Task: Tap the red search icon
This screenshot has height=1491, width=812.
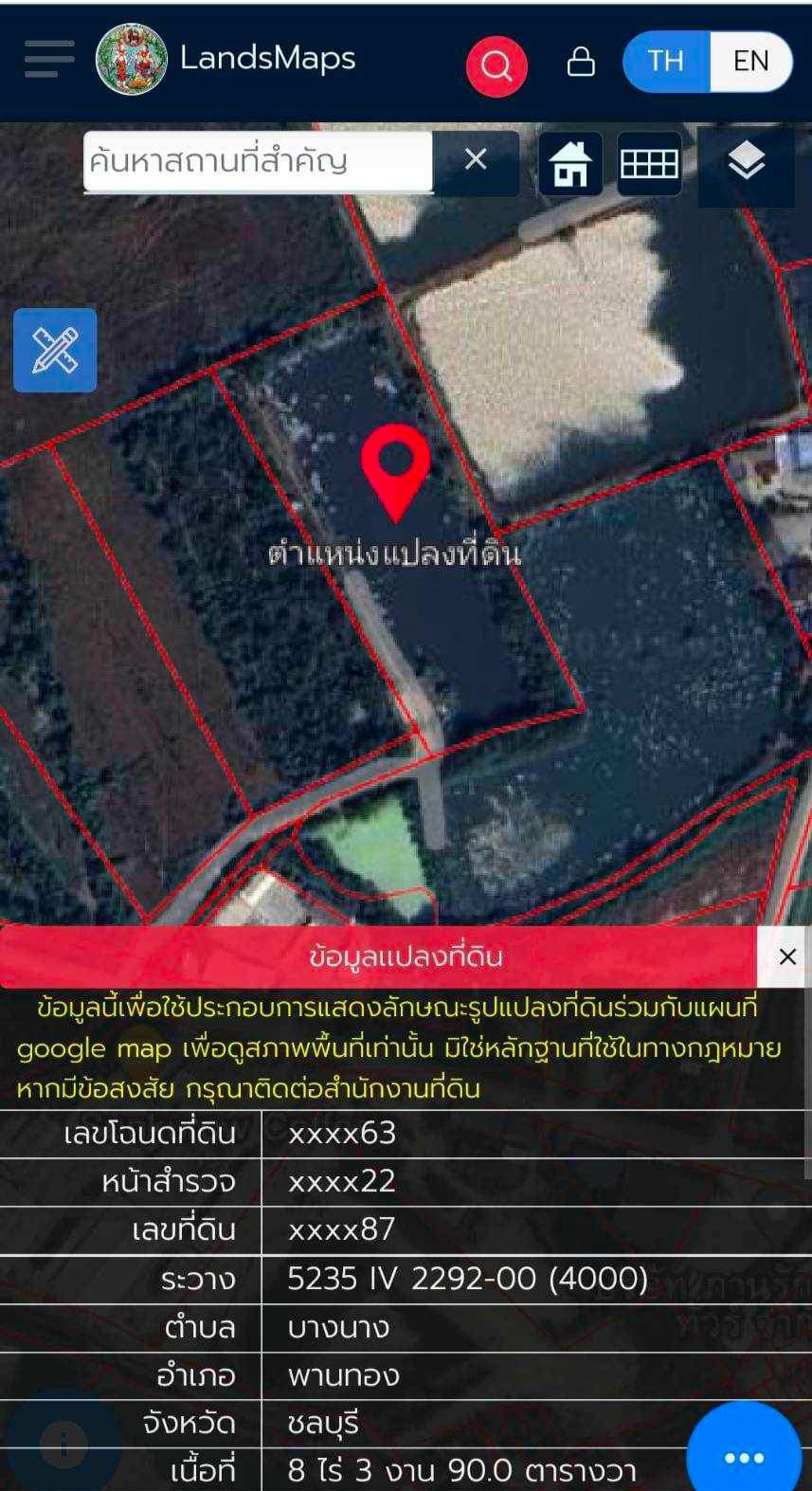Action: 496,65
